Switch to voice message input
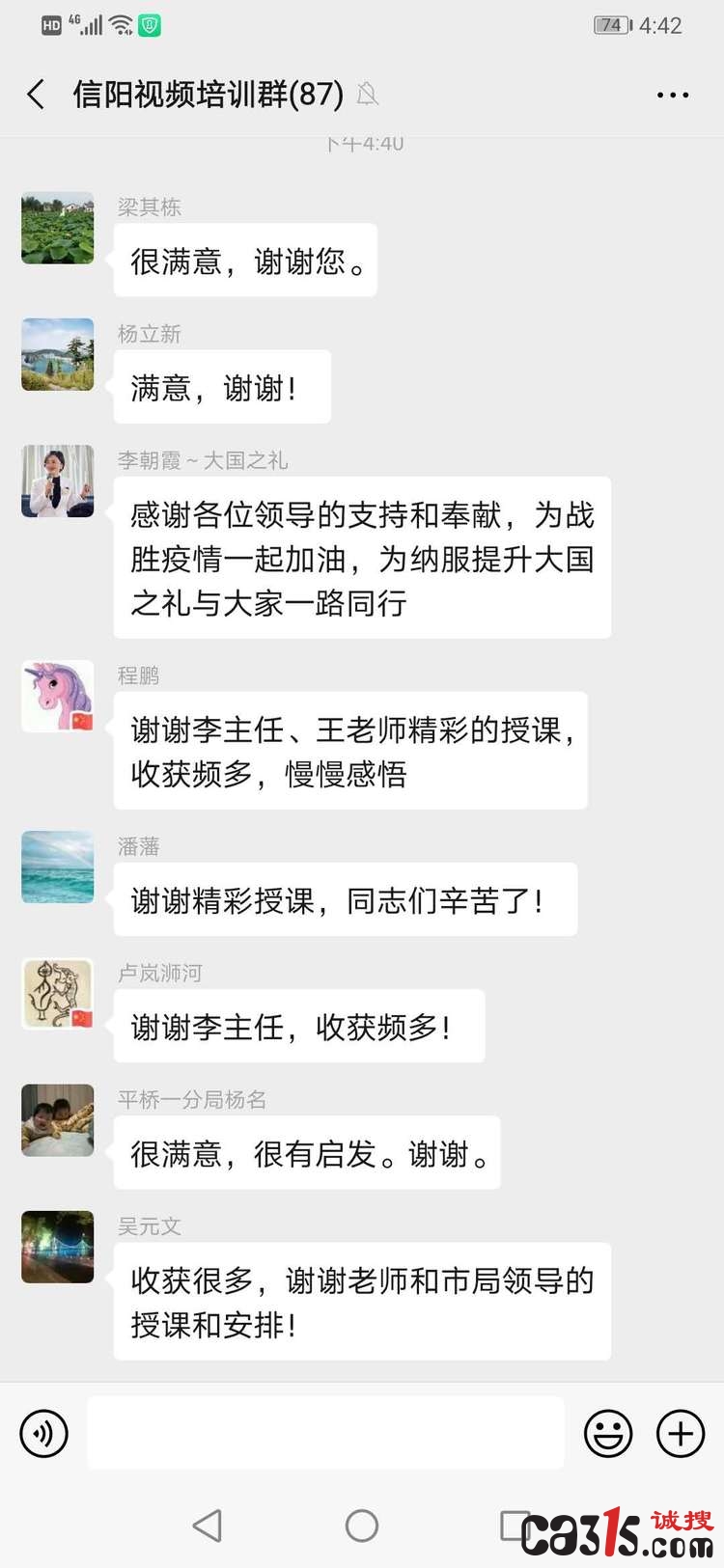Viewport: 724px width, 1568px height. tap(44, 1434)
